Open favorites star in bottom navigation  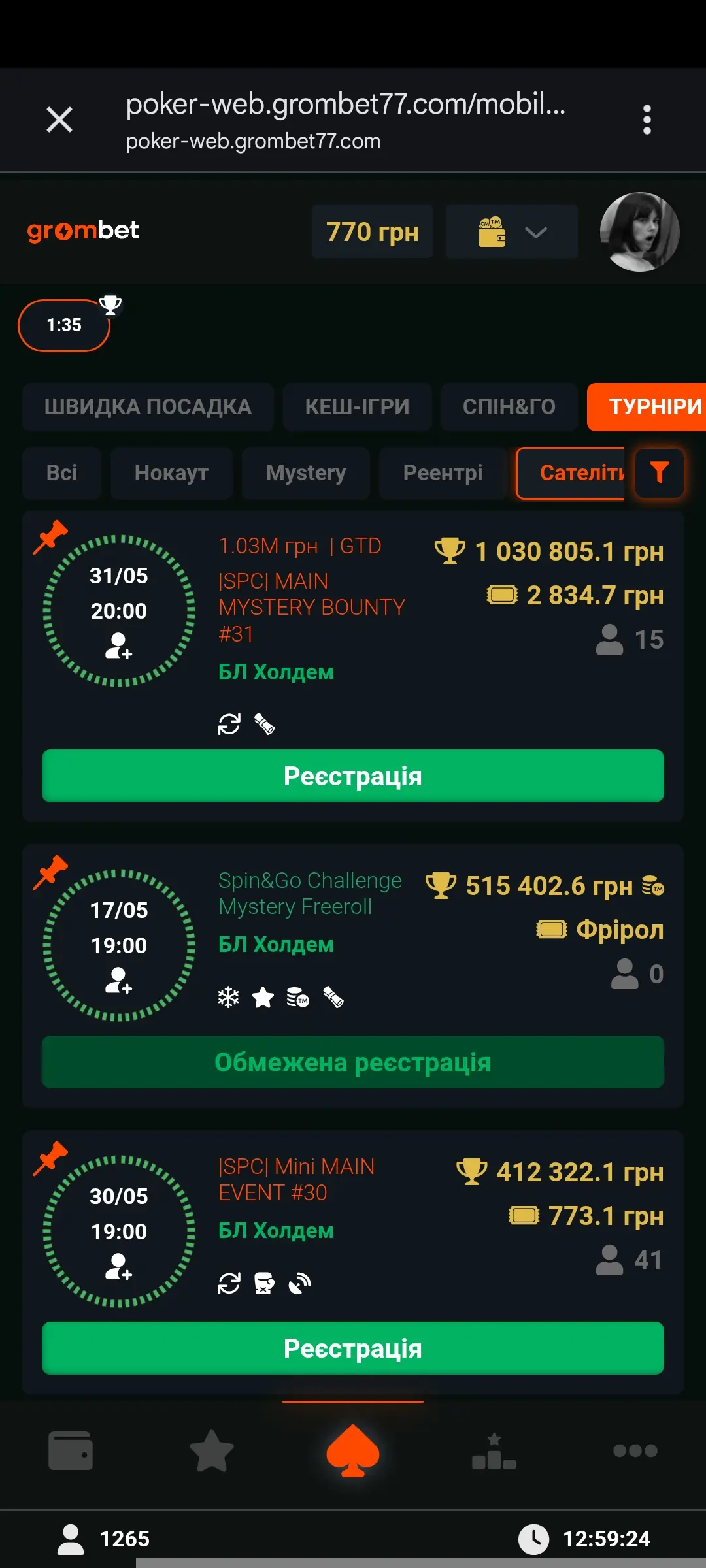212,1450
